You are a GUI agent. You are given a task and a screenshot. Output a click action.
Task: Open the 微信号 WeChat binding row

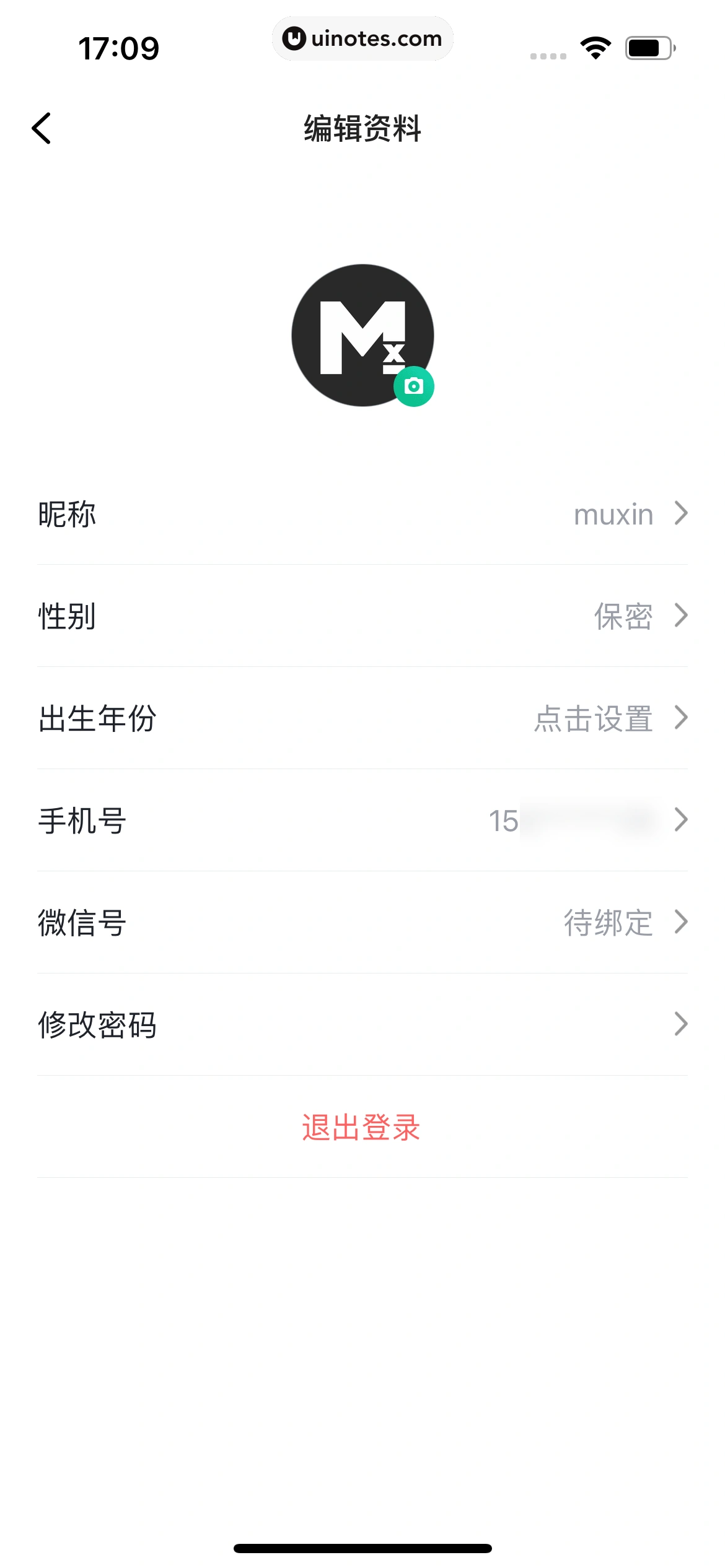362,923
